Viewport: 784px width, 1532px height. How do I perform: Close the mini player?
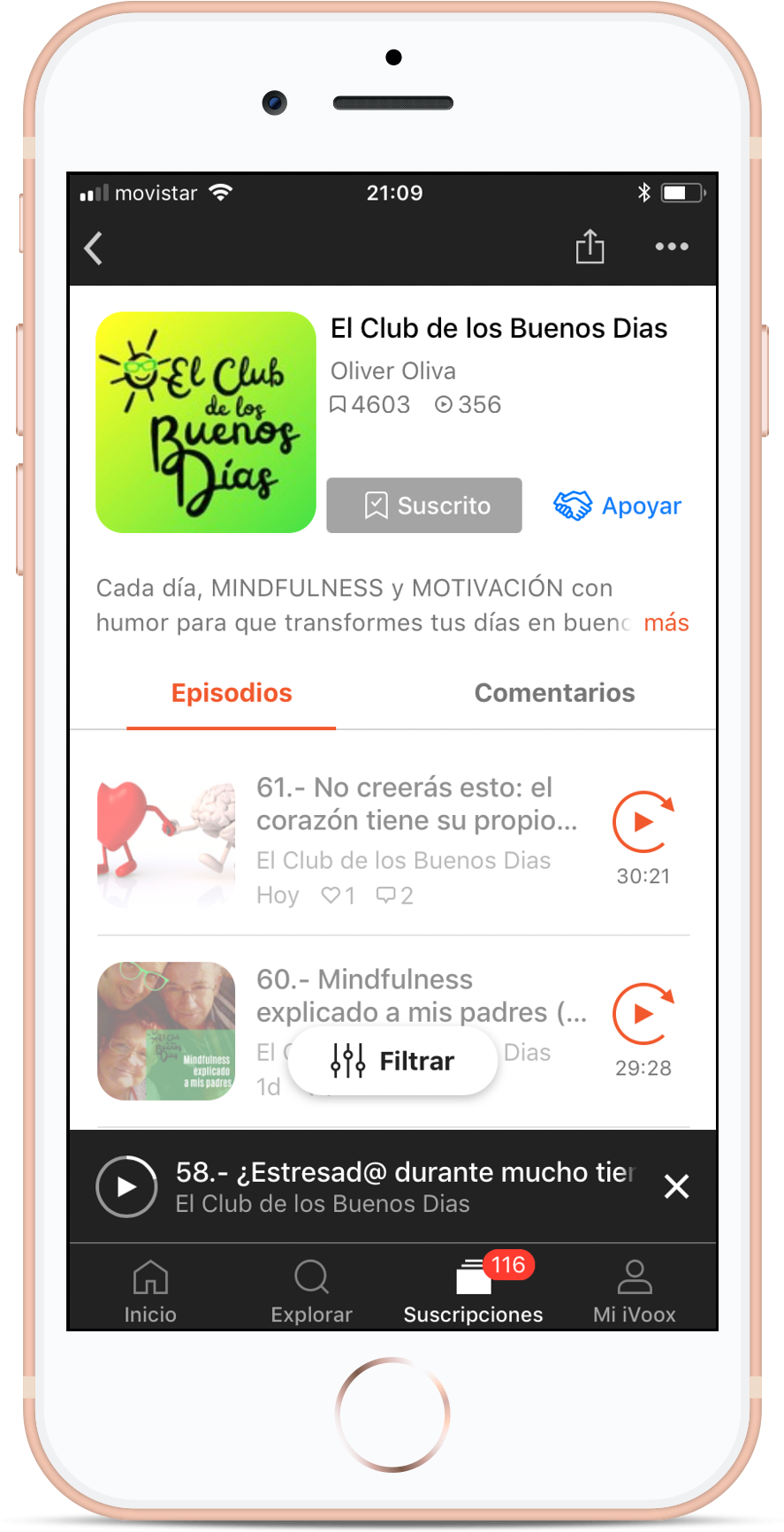pyautogui.click(x=676, y=1186)
